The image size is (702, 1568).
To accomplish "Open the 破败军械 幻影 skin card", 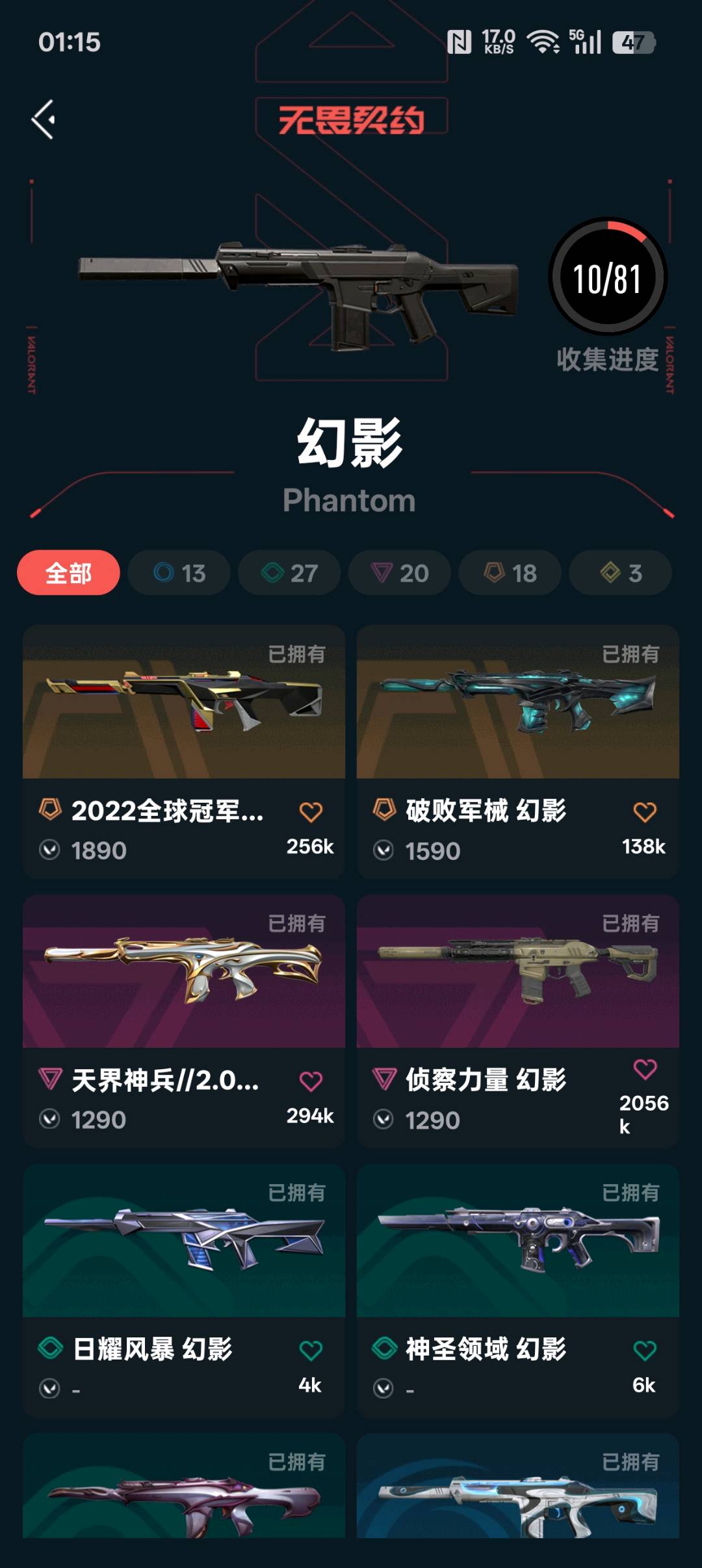I will click(518, 752).
